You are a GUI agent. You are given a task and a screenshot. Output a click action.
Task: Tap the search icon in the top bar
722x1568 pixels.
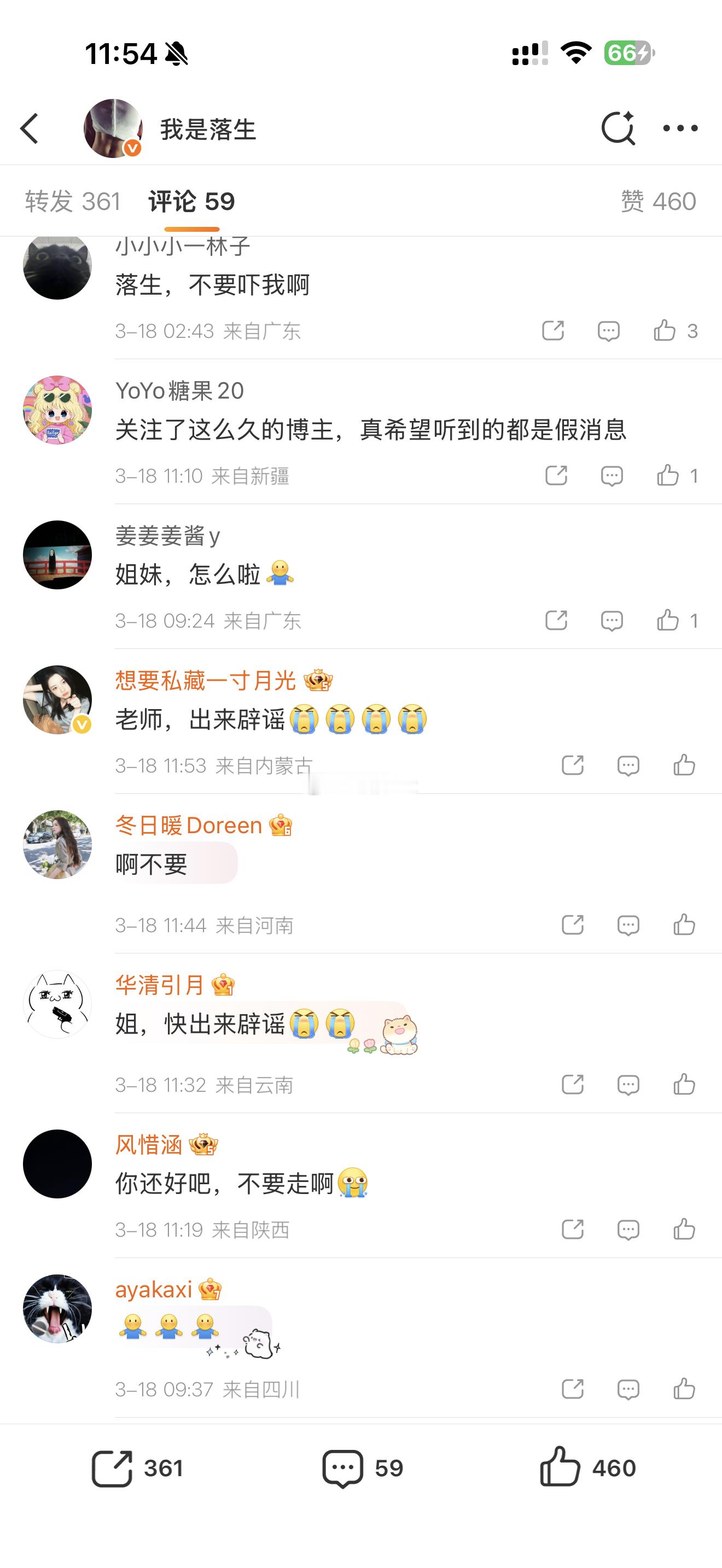(619, 127)
